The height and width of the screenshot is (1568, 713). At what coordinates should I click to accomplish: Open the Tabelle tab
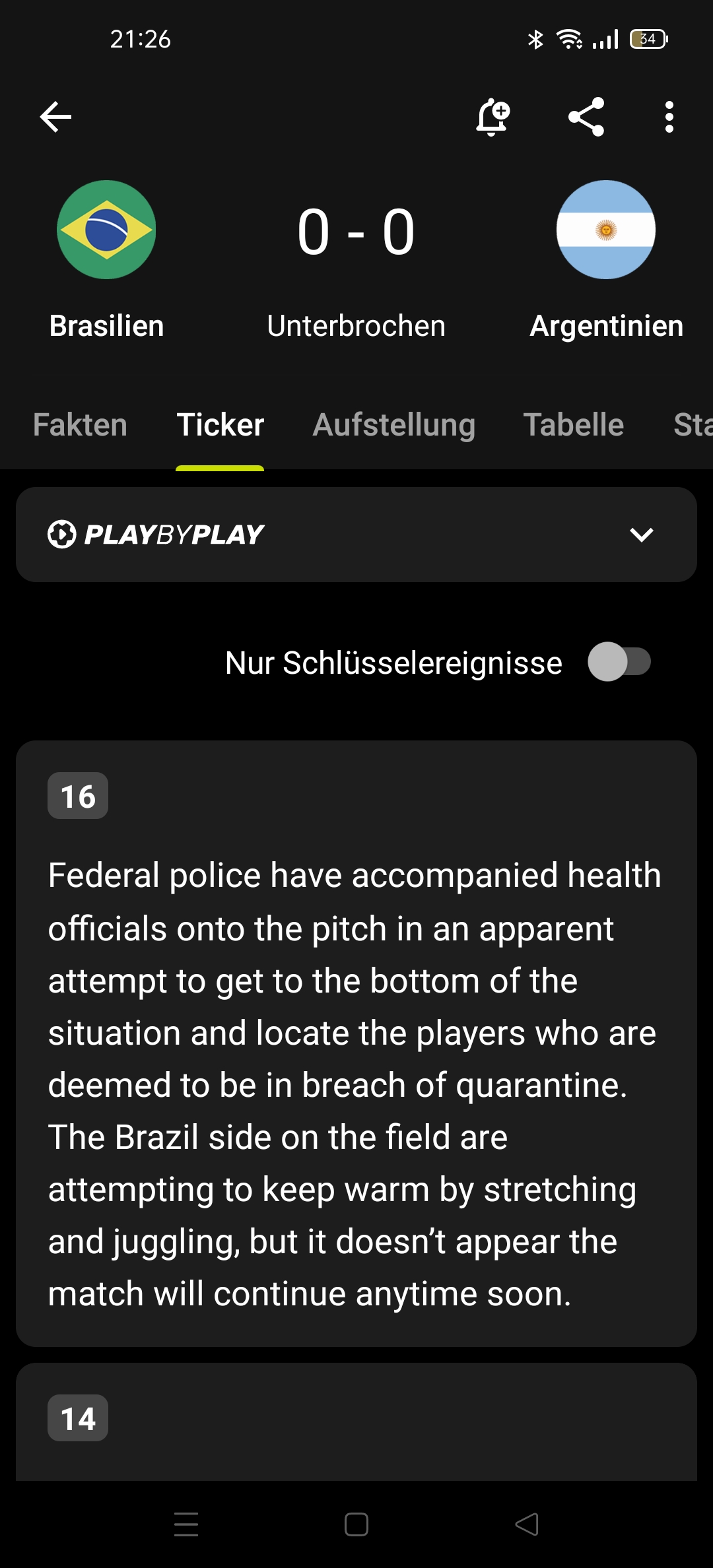click(573, 425)
